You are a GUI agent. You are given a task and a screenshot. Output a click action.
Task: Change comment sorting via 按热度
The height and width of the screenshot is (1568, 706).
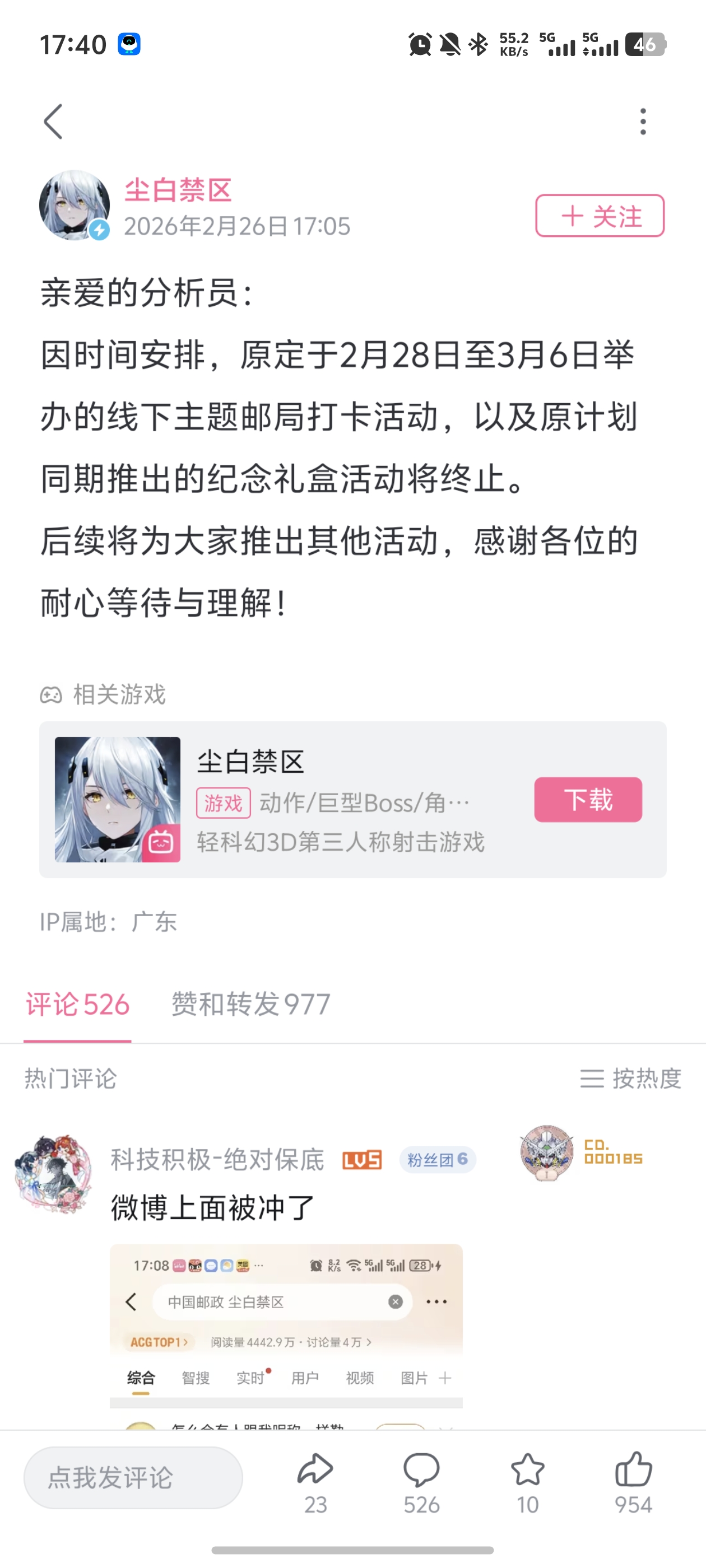click(x=630, y=1079)
